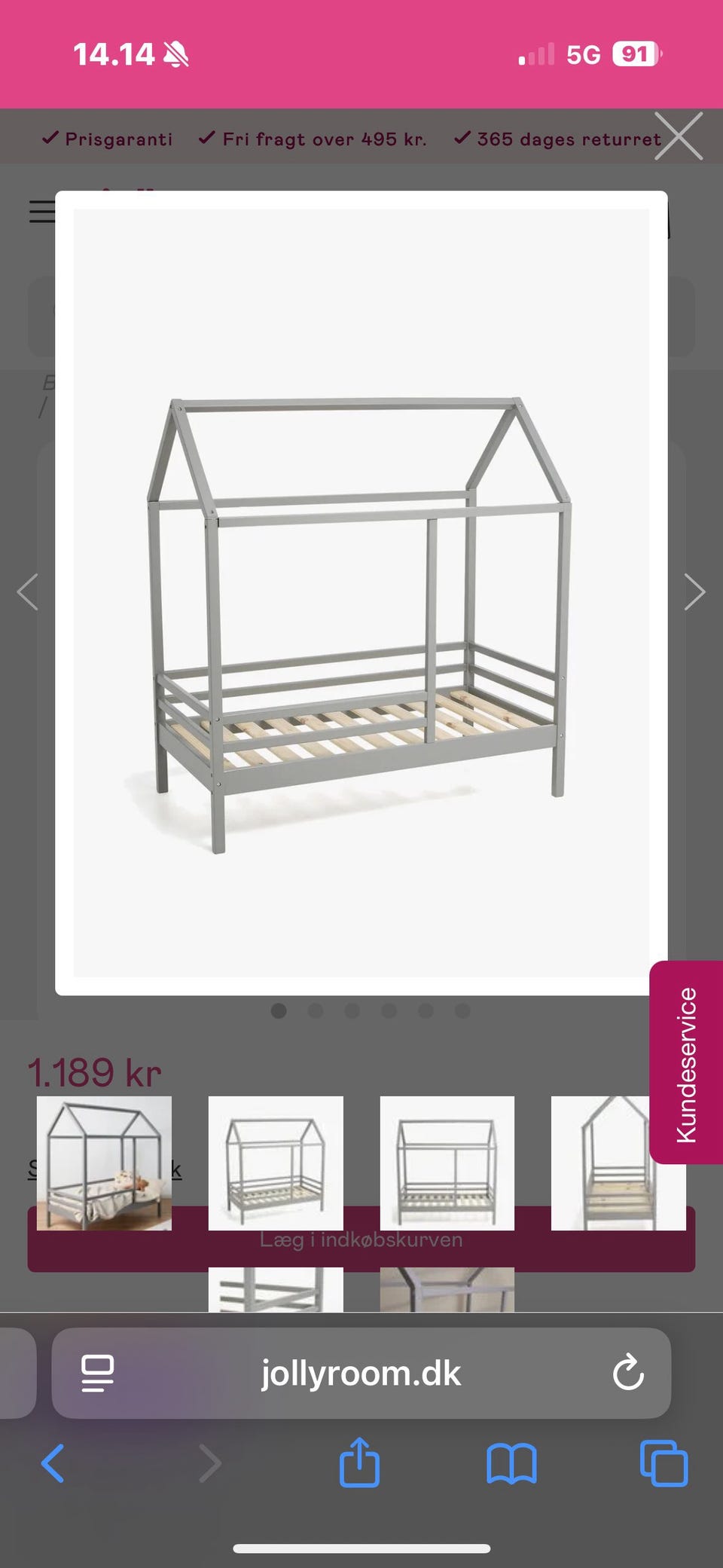
Task: Go to the previous product image
Action: coord(28,591)
